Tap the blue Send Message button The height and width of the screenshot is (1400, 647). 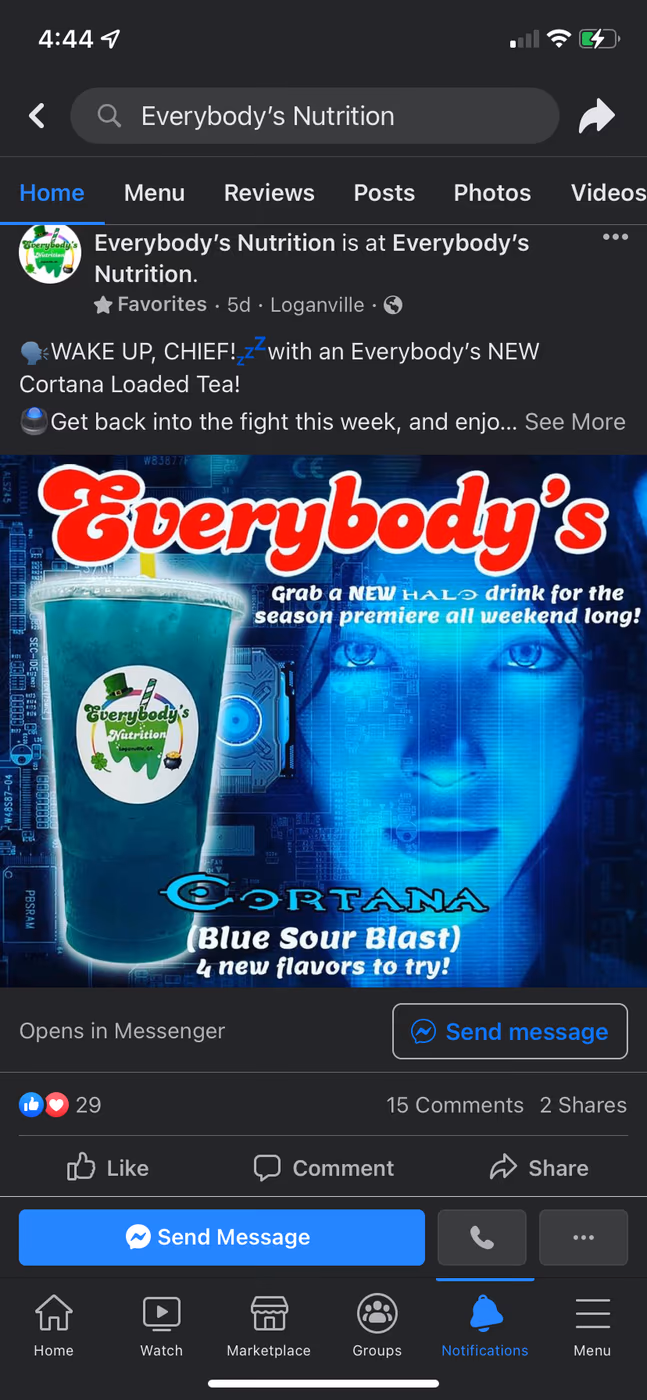point(222,1237)
